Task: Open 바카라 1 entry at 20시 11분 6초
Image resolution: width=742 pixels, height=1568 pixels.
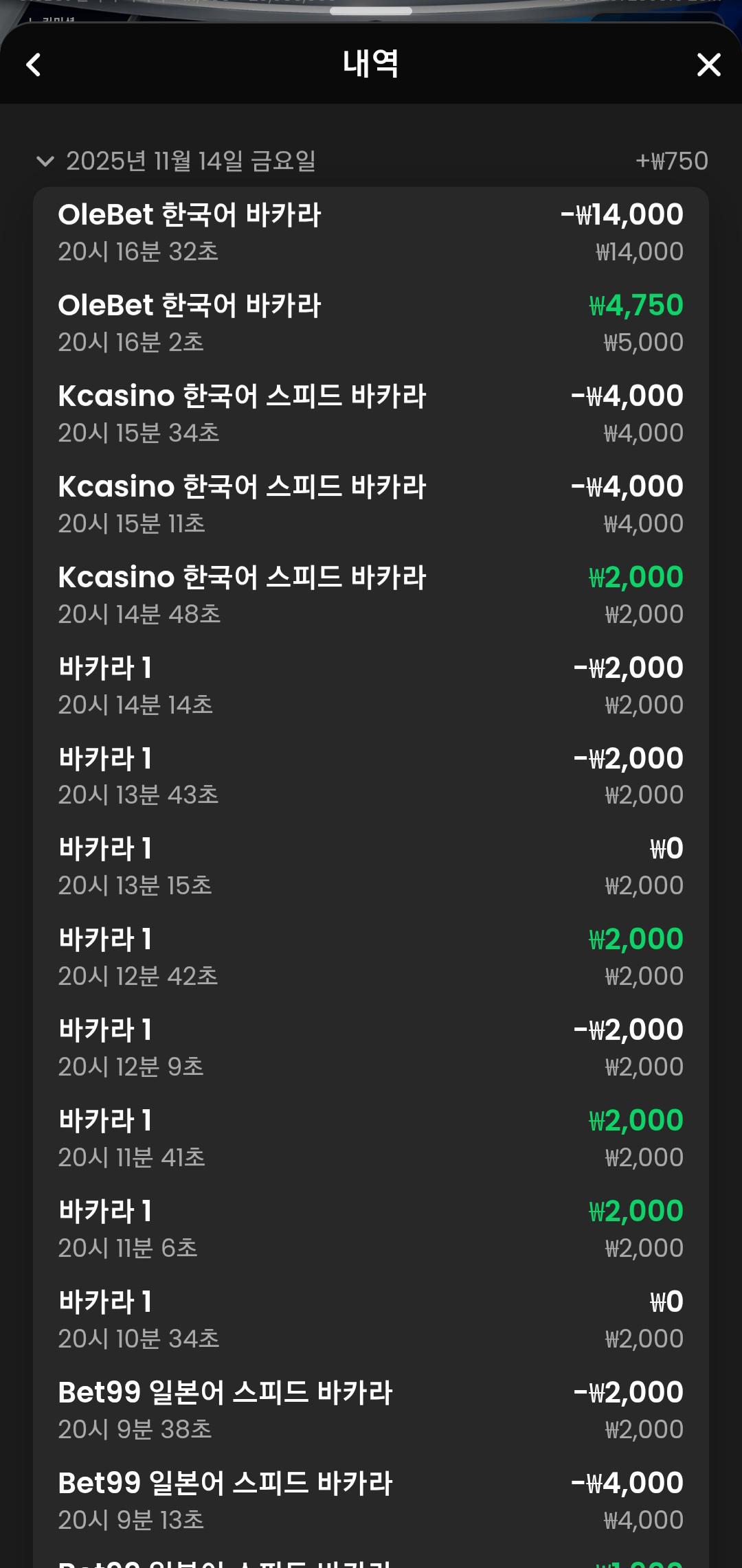Action: pyautogui.click(x=371, y=1229)
